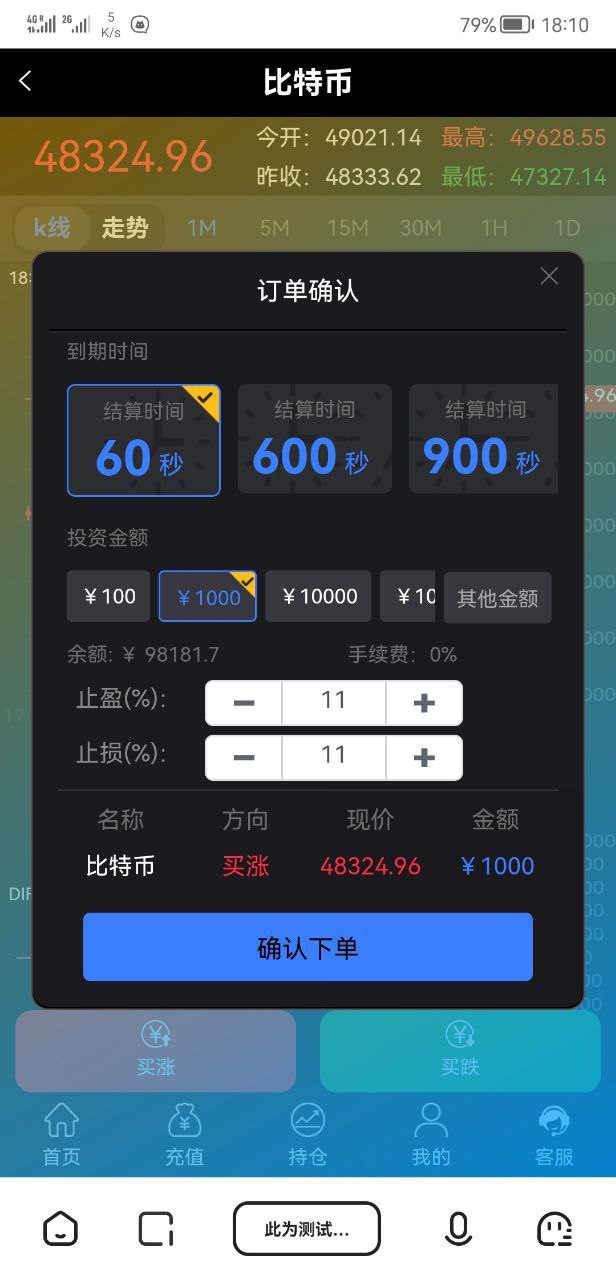Select the ¥100 investment amount
The image size is (616, 1280).
[x=108, y=597]
